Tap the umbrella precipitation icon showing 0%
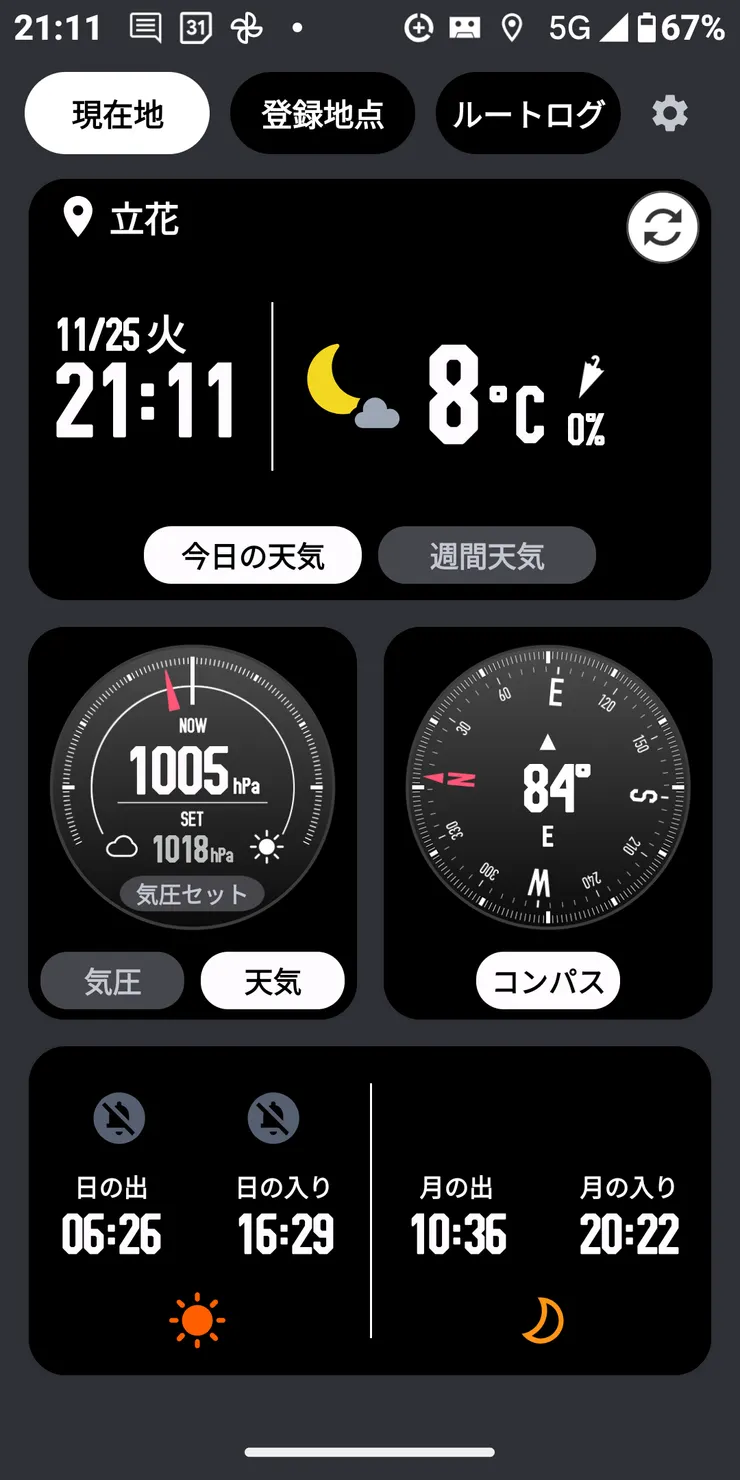This screenshot has width=740, height=1480. (x=589, y=390)
